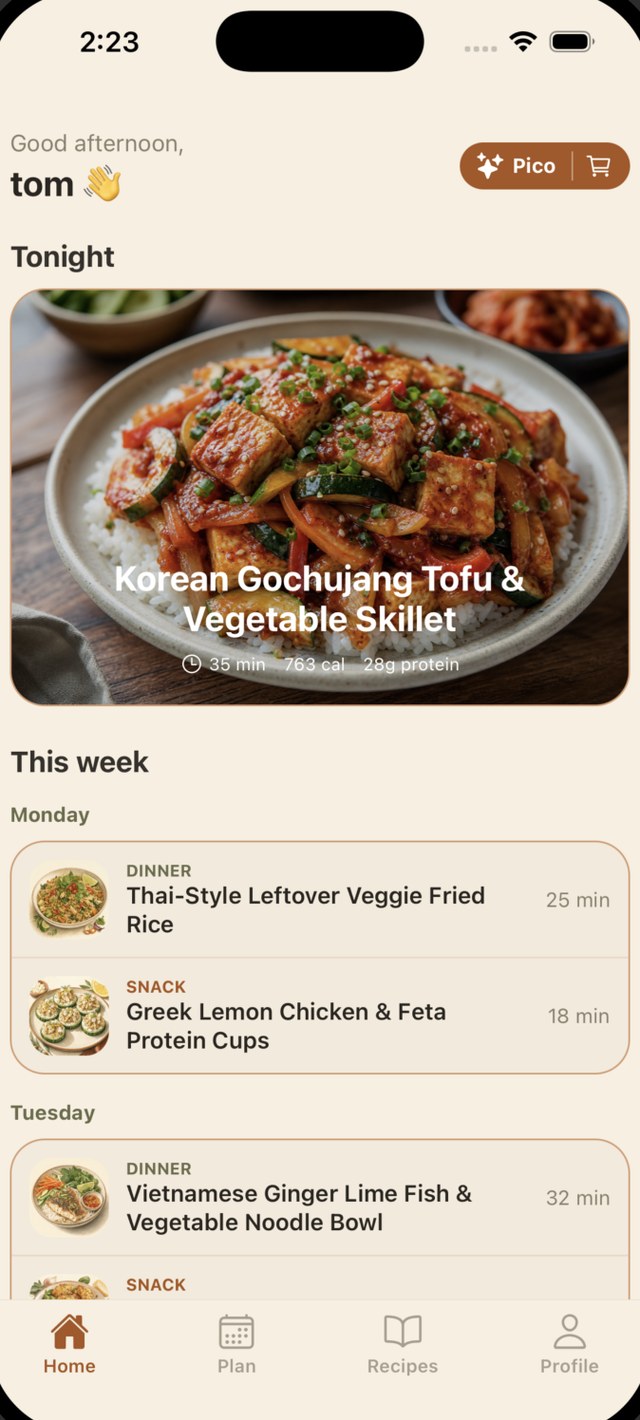Go to the Profile tab
This screenshot has width=640, height=1420.
click(x=569, y=1345)
